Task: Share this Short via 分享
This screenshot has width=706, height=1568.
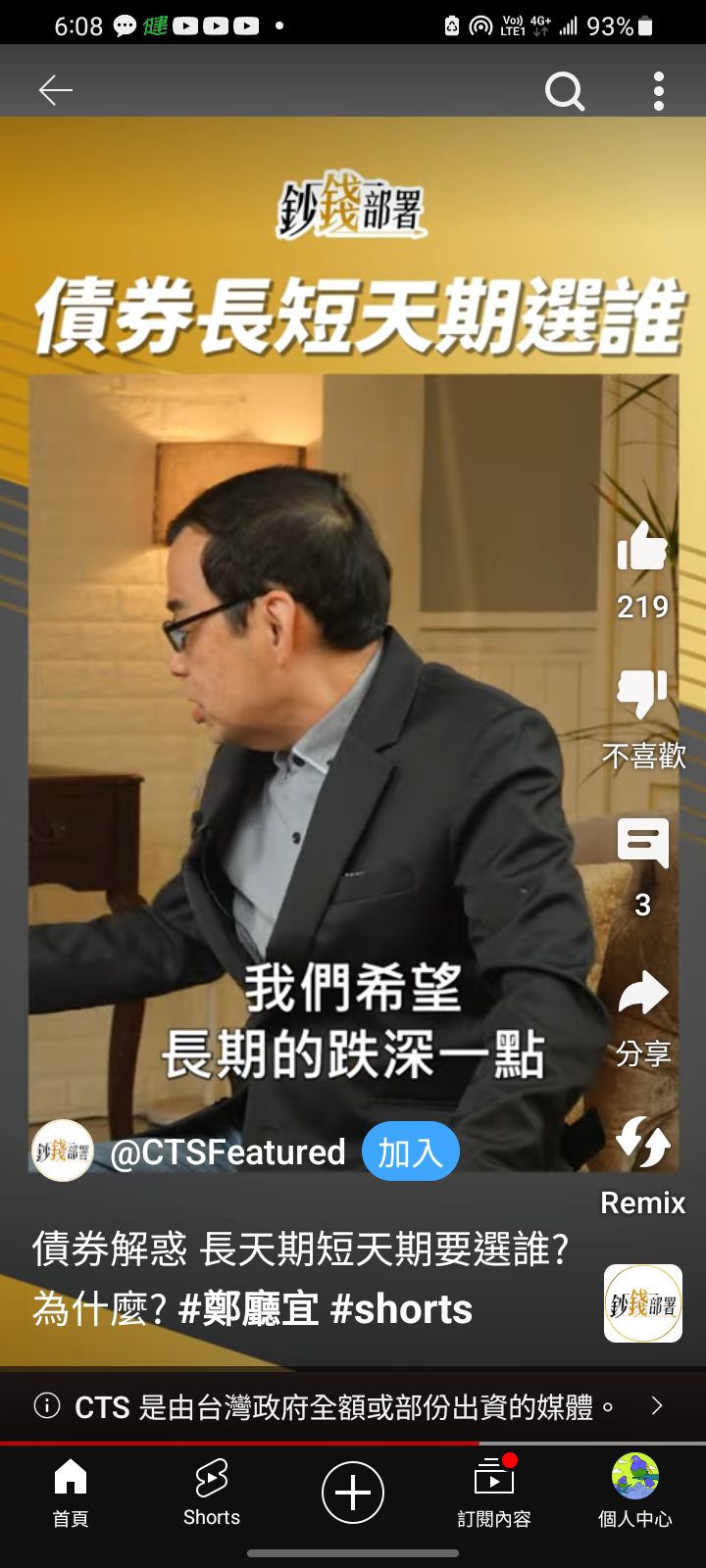Action: click(642, 993)
